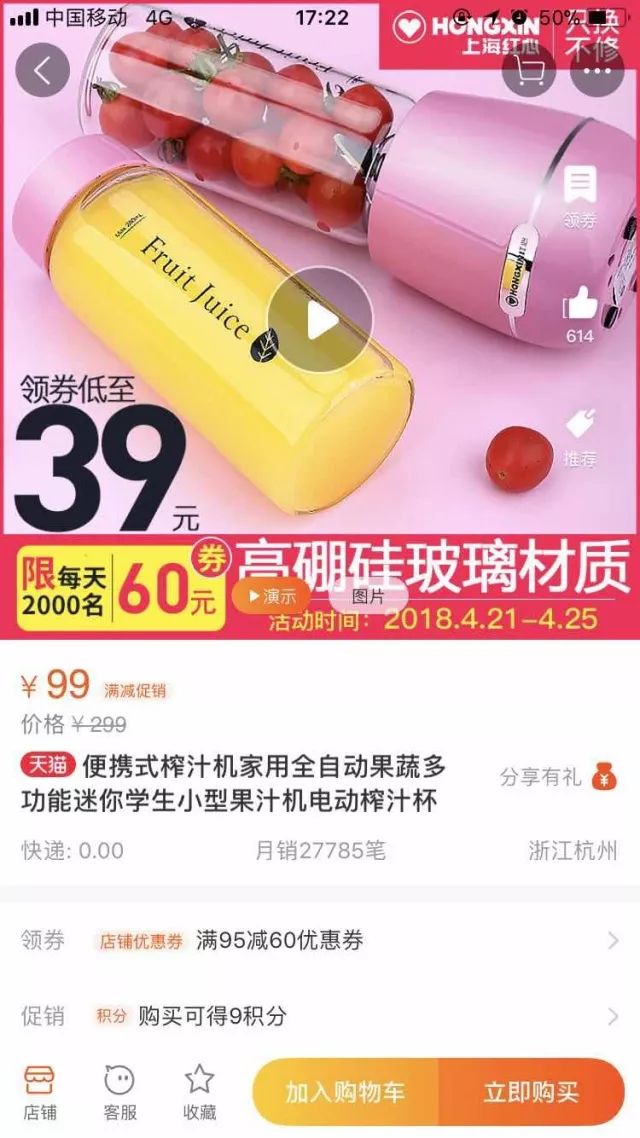Screen dimensions: 640x1138
Task: Switch to the 演示 video tab
Action: click(x=272, y=597)
